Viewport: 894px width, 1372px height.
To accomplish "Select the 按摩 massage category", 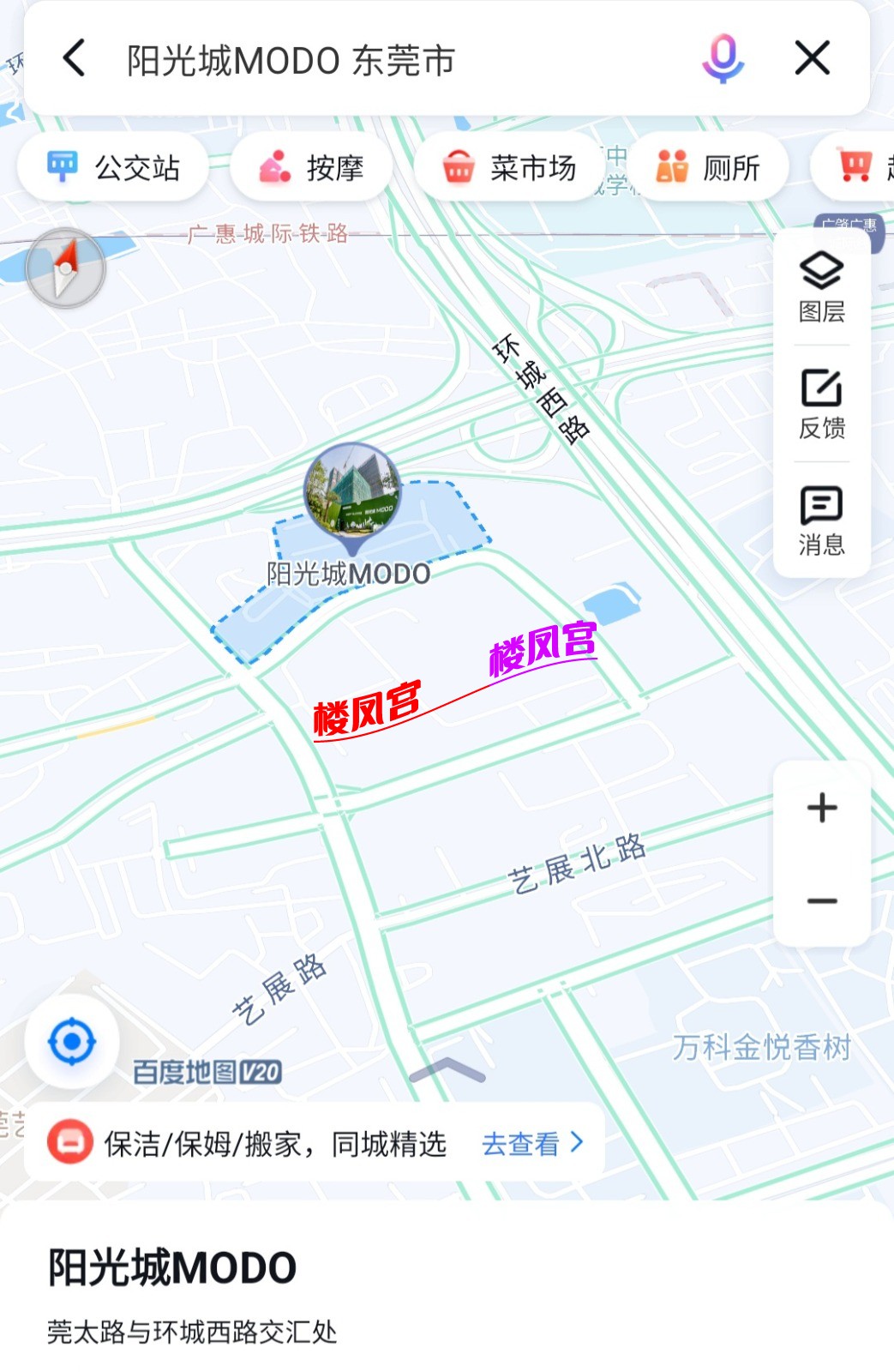I will (x=311, y=167).
